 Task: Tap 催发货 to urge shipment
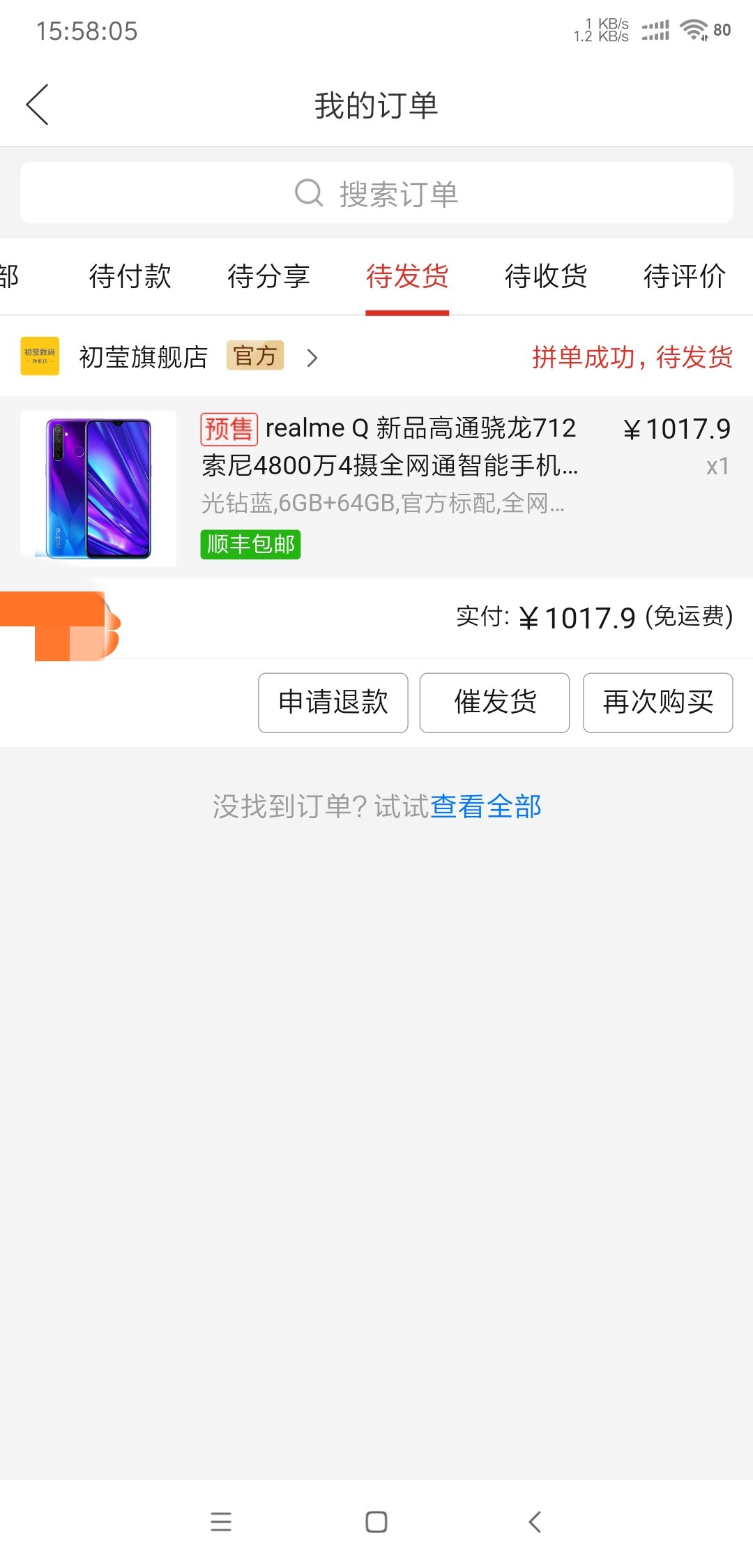pos(495,702)
